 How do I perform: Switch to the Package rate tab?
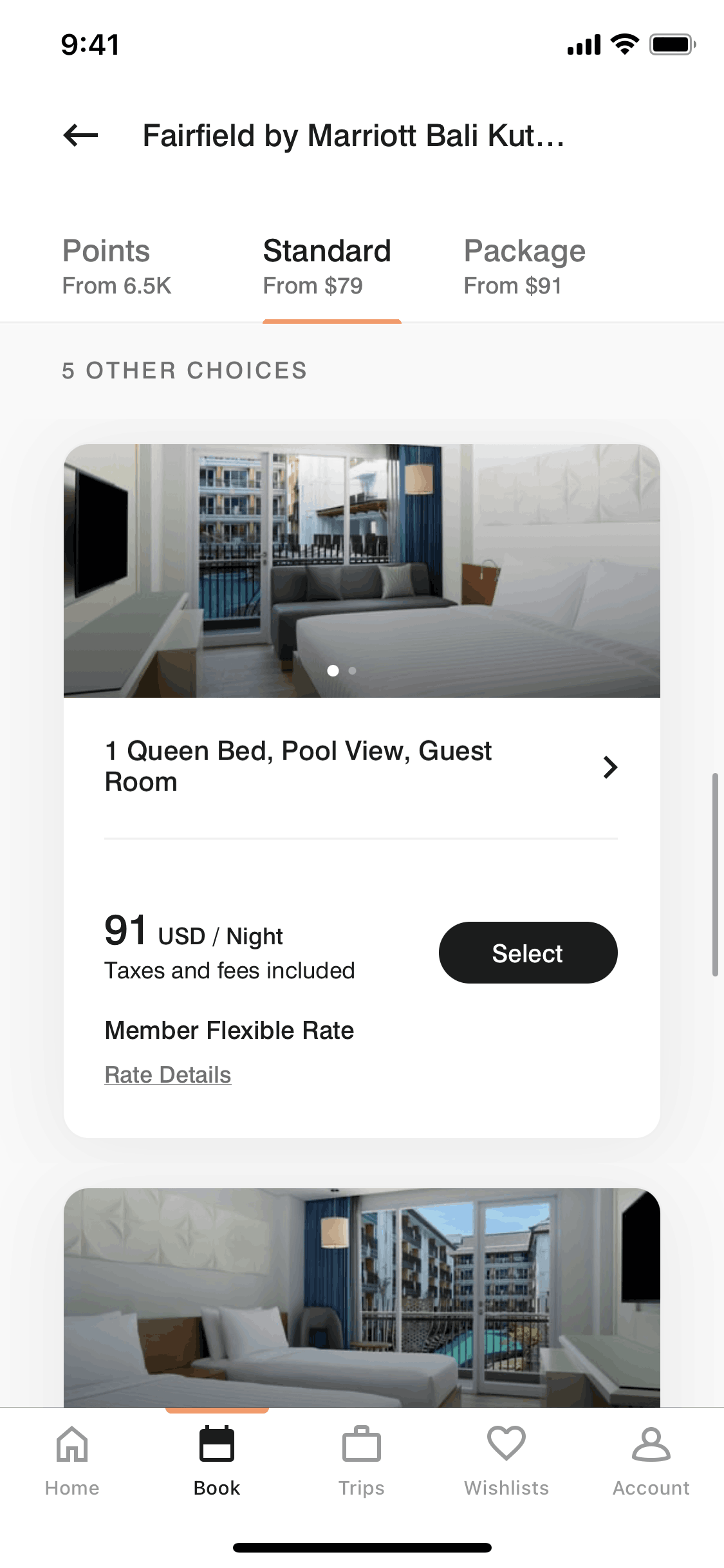click(524, 266)
